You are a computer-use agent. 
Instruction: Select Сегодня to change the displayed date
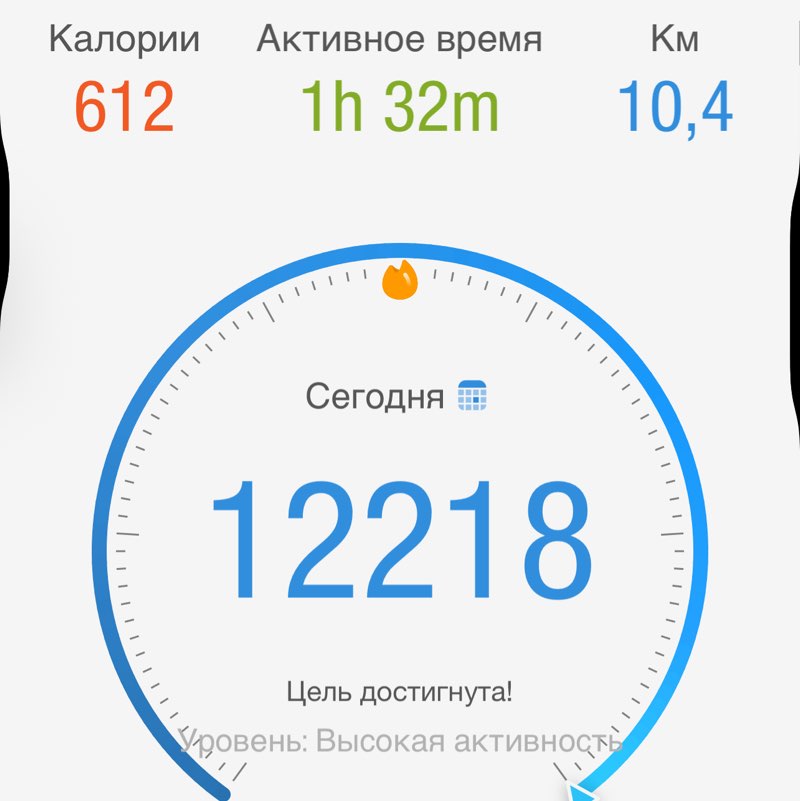coord(377,395)
